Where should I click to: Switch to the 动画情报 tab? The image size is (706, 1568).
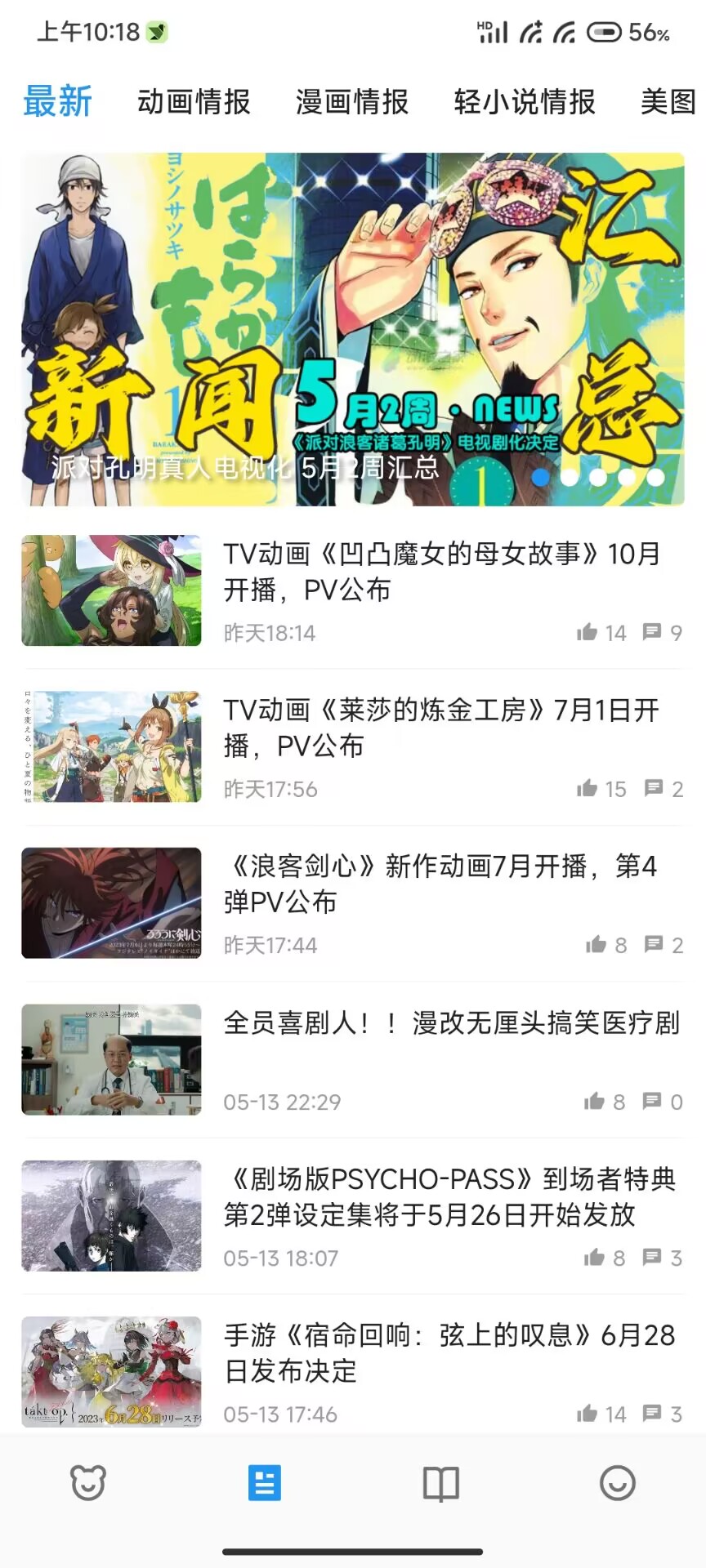194,102
